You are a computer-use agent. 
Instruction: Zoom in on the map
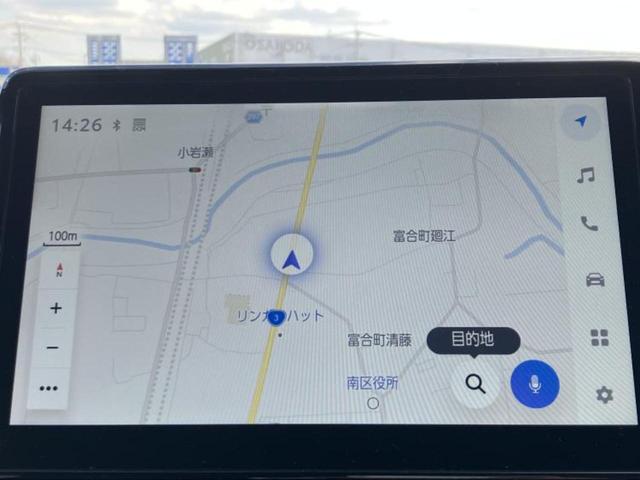(56, 308)
